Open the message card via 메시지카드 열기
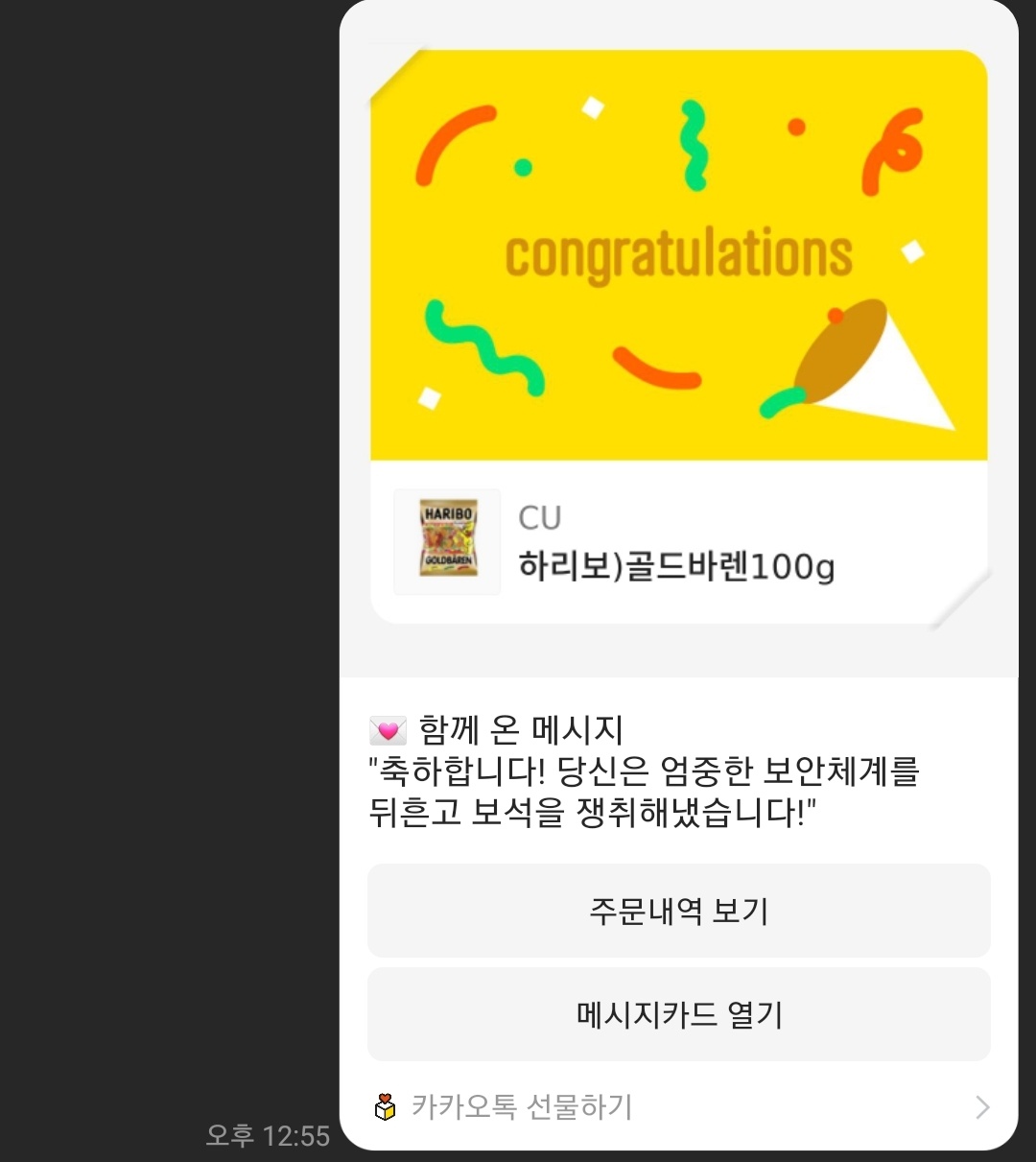 pos(678,1014)
